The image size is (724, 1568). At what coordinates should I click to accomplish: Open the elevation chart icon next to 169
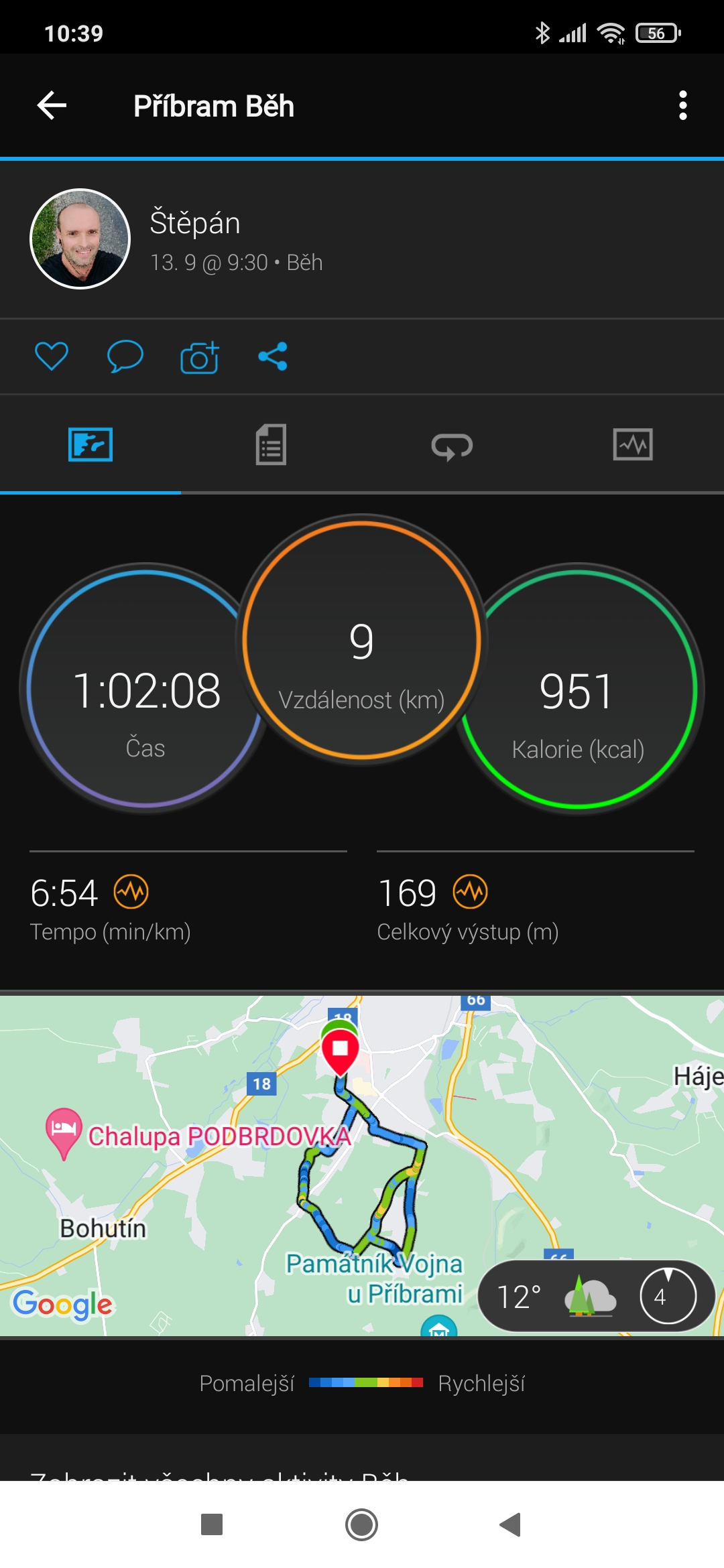[470, 892]
